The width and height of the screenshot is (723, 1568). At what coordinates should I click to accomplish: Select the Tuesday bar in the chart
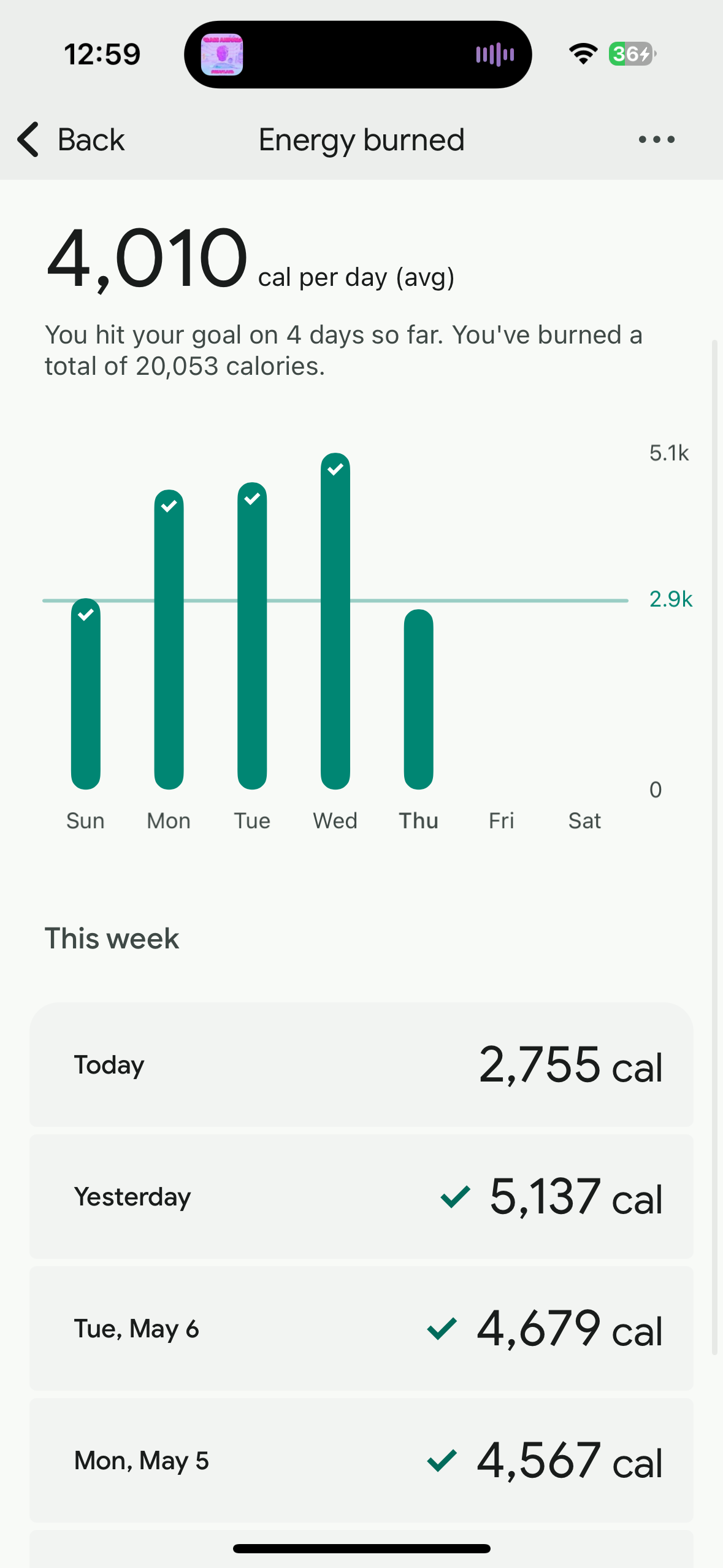[x=252, y=635]
